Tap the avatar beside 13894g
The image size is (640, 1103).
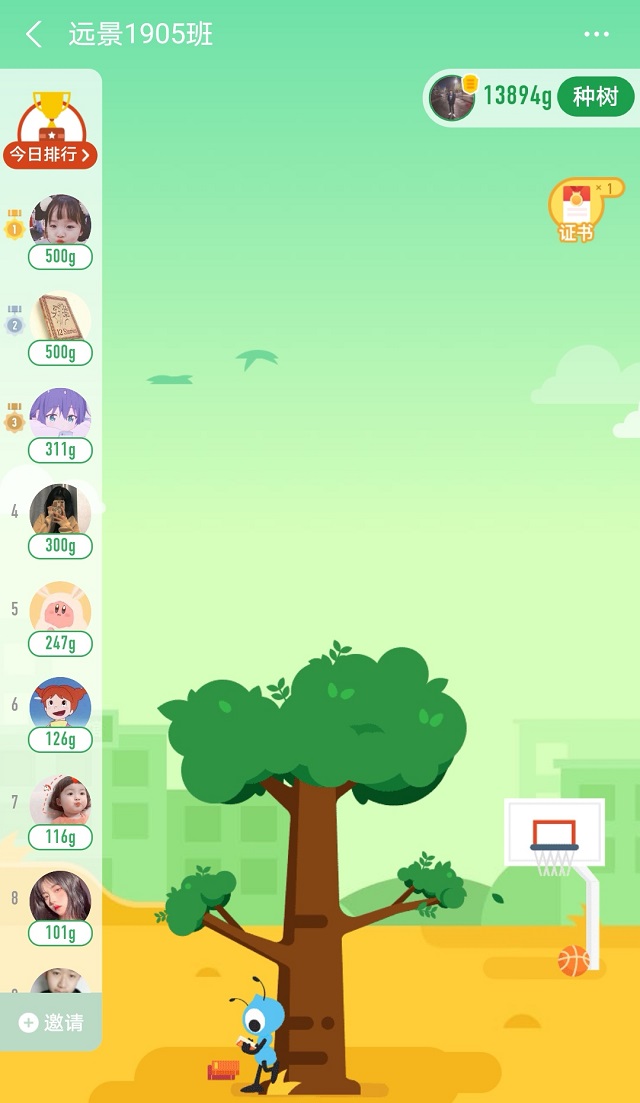(452, 97)
